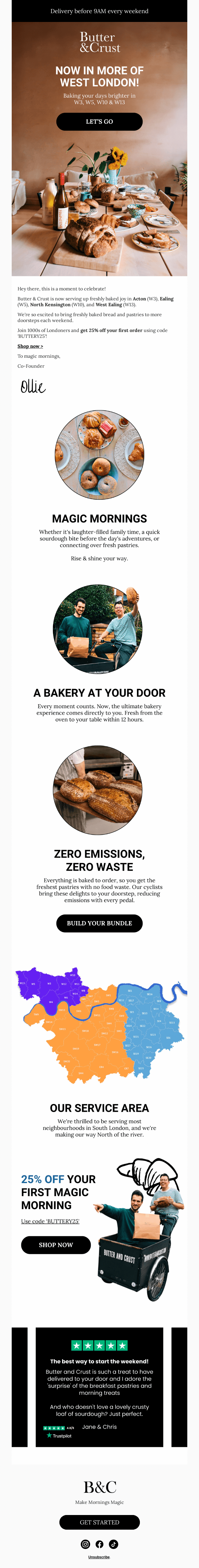199x1568 pixels.
Task: Tap the LET'S GO button
Action: click(x=99, y=122)
